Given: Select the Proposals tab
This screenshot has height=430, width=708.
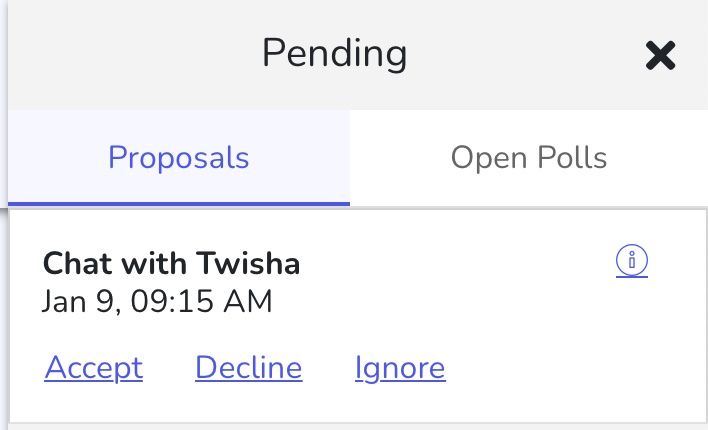Looking at the screenshot, I should [179, 158].
